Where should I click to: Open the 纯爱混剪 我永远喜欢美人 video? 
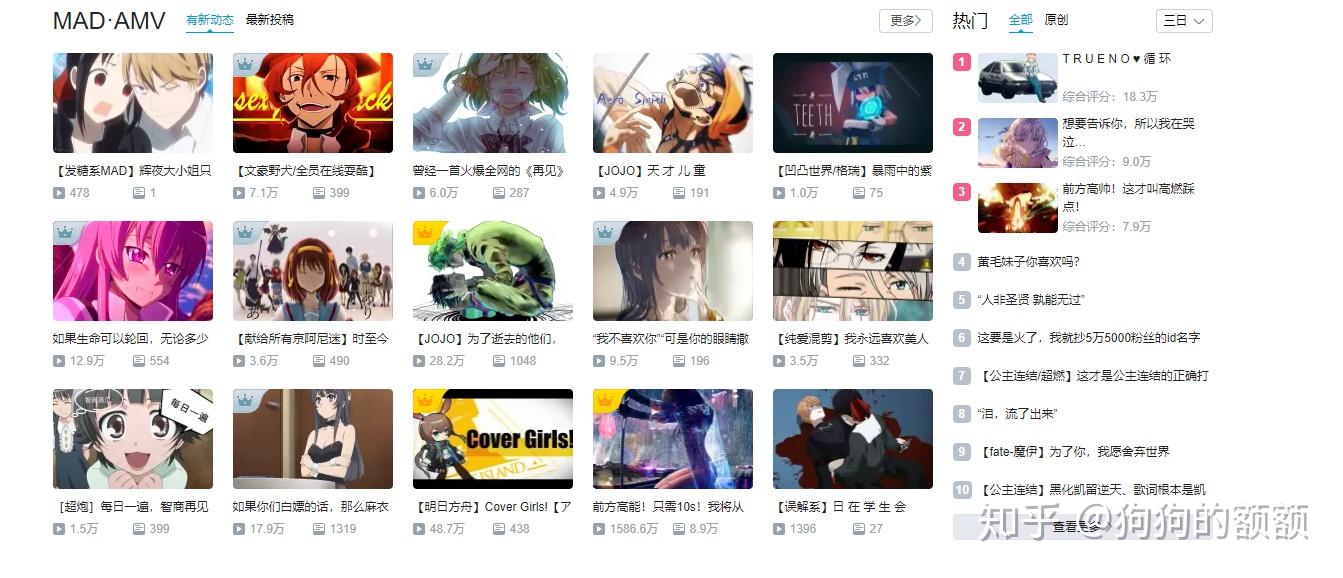pos(852,339)
